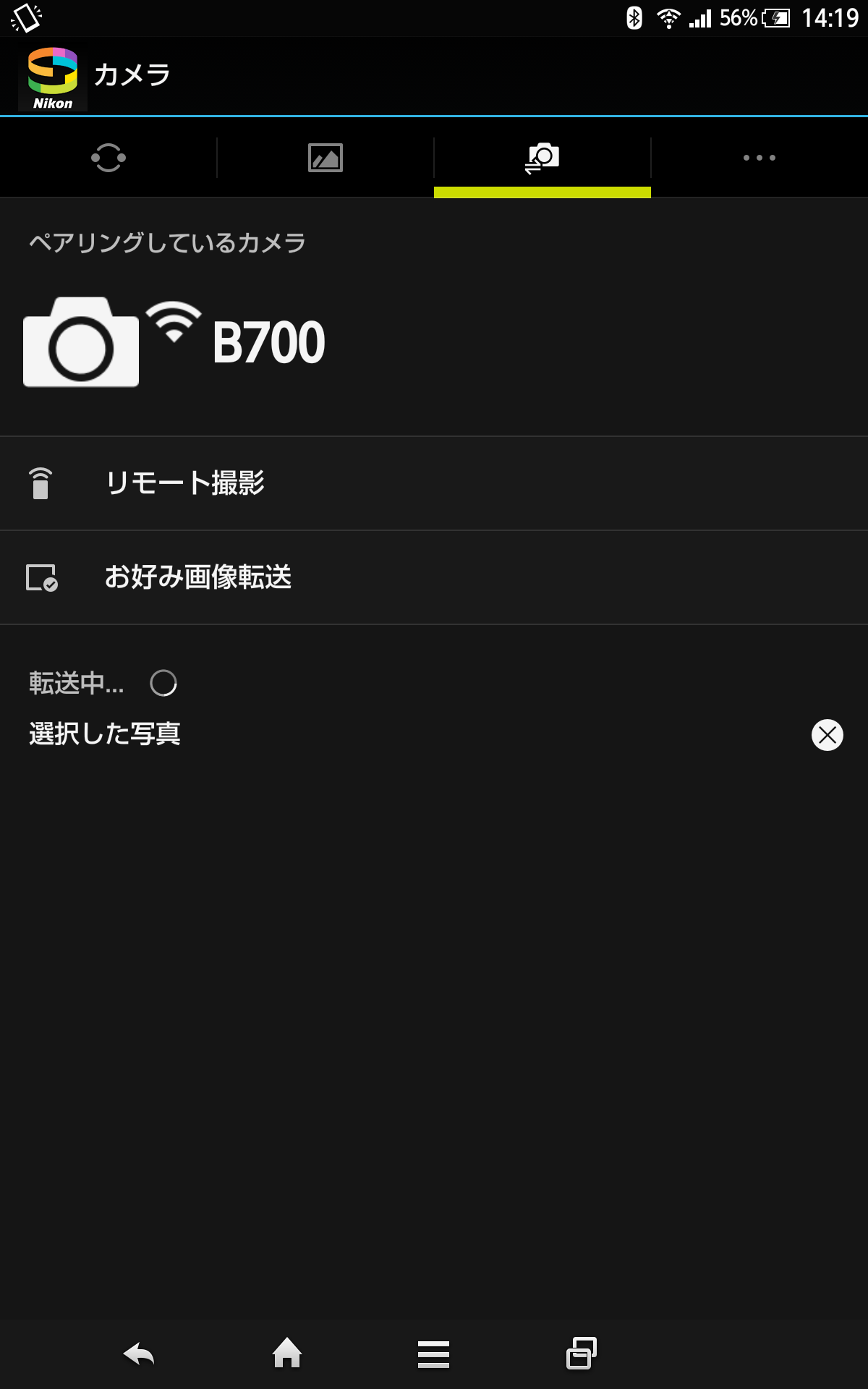The image size is (868, 1389).
Task: Switch to the connection sync tab
Action: click(x=109, y=158)
